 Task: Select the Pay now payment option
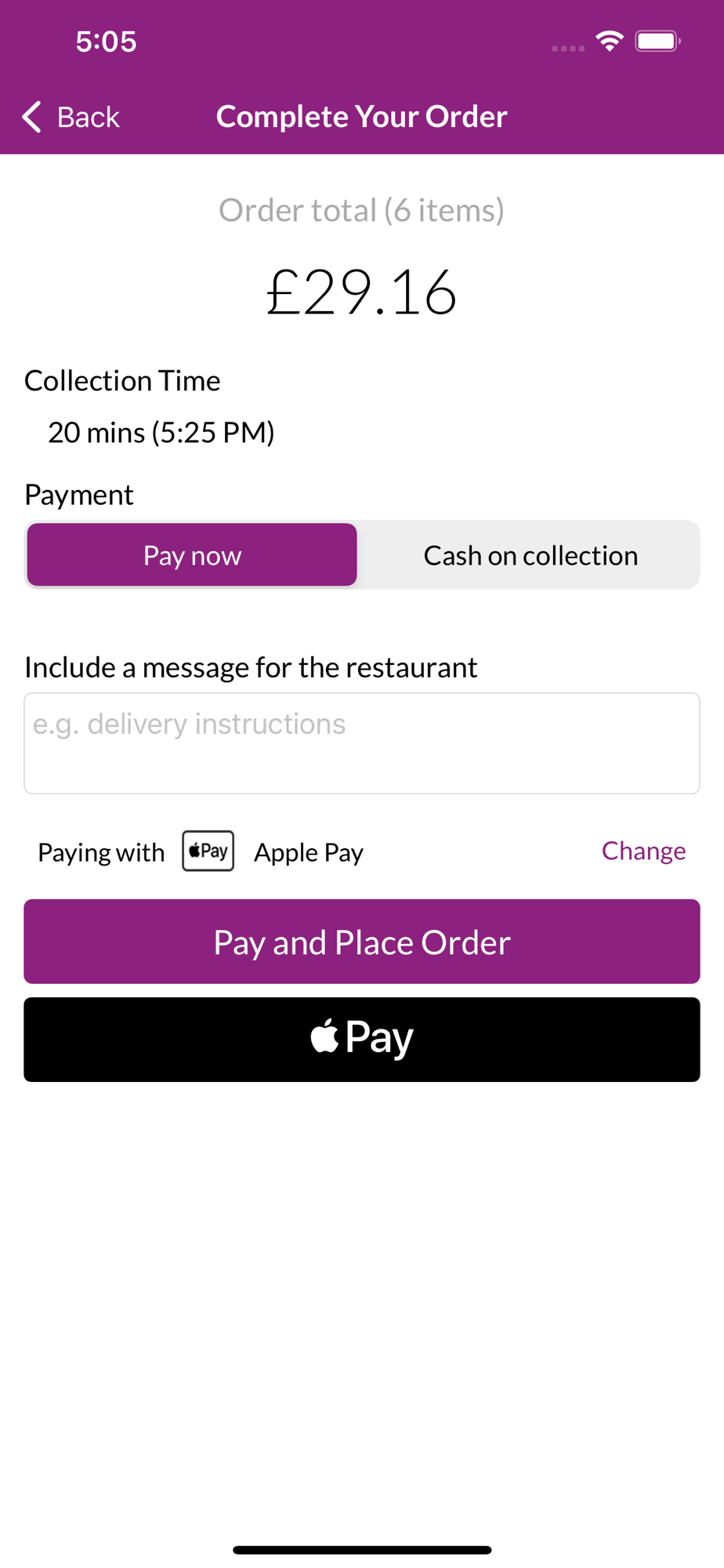pos(192,555)
